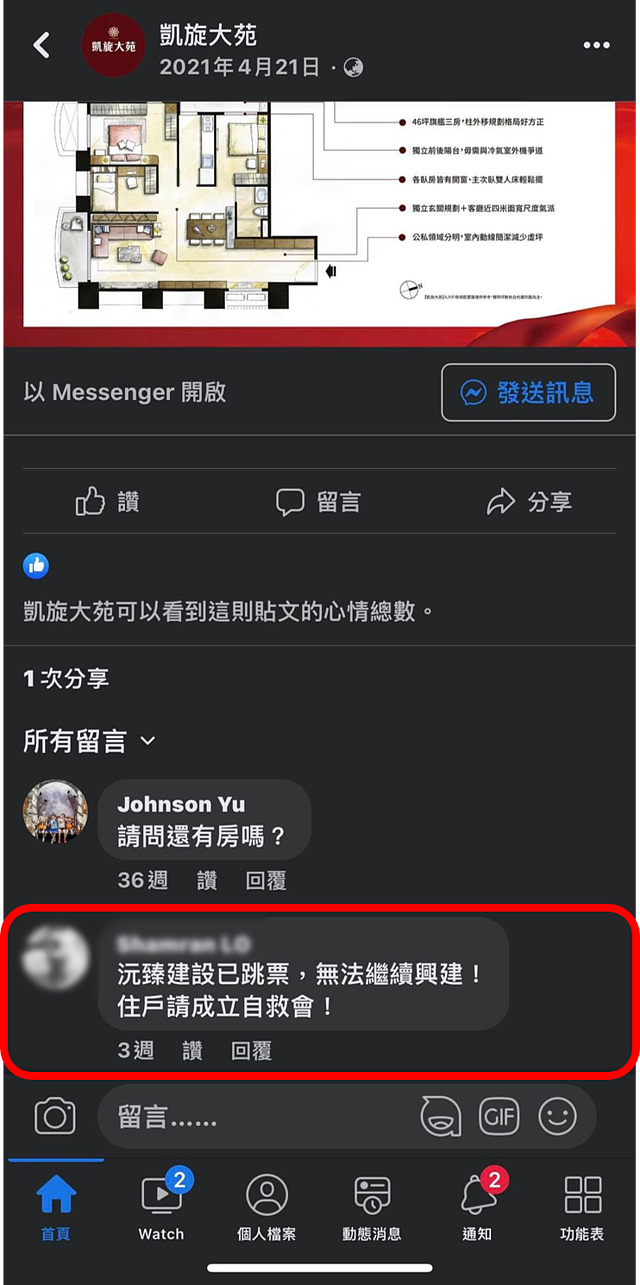Reply to Johnson Yu's comment

point(266,880)
